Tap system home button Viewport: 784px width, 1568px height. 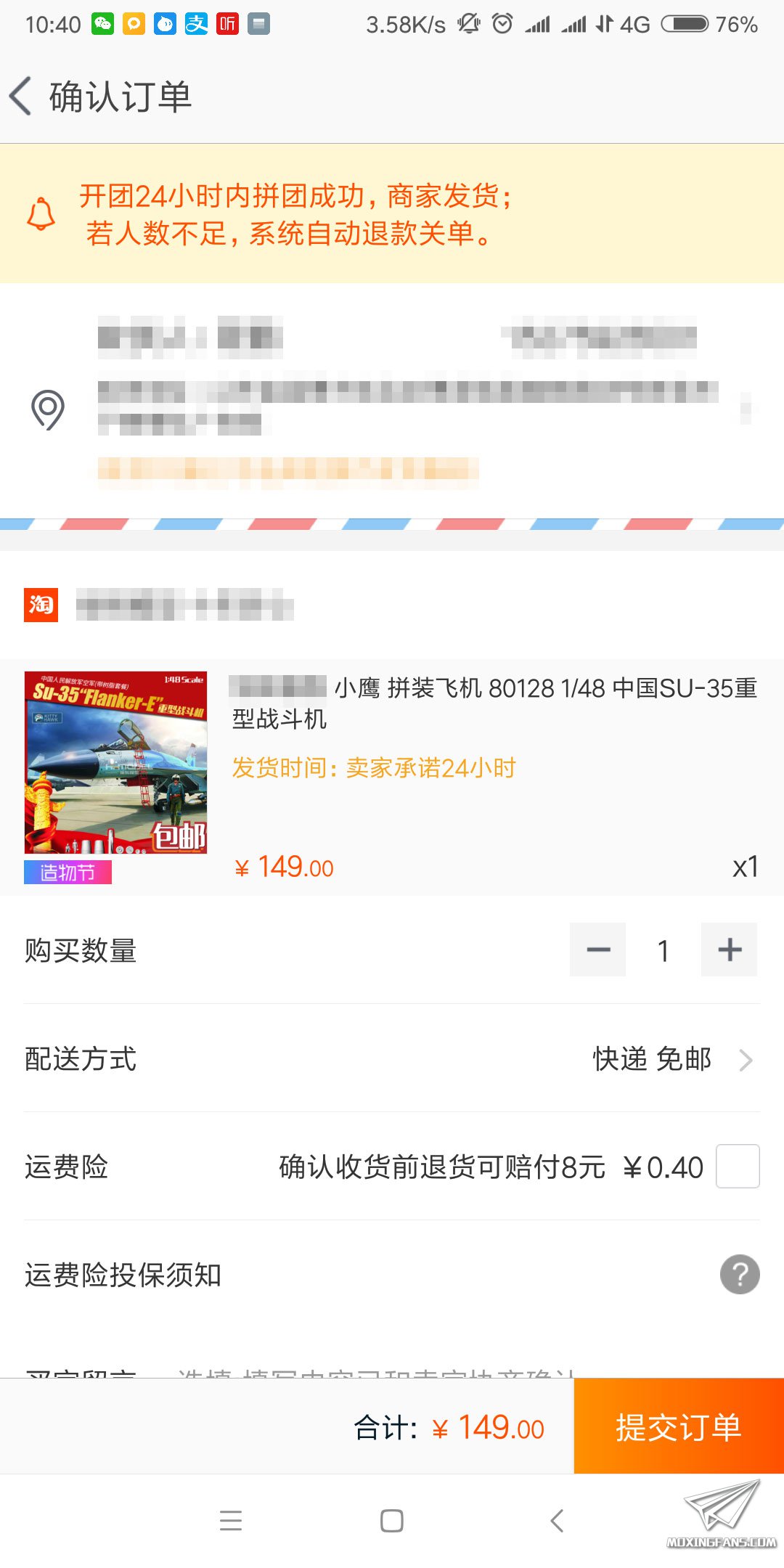[x=392, y=1521]
